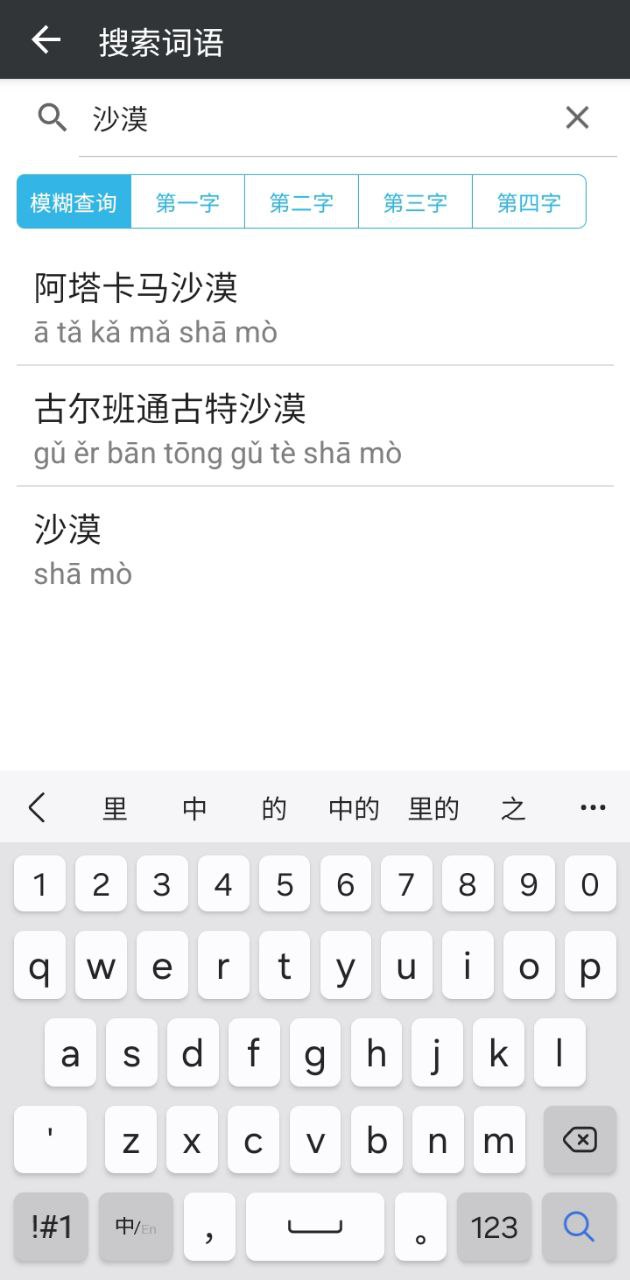Image resolution: width=630 pixels, height=1280 pixels.
Task: Collapse the keyboard suggestion bar arrow
Action: 37,808
